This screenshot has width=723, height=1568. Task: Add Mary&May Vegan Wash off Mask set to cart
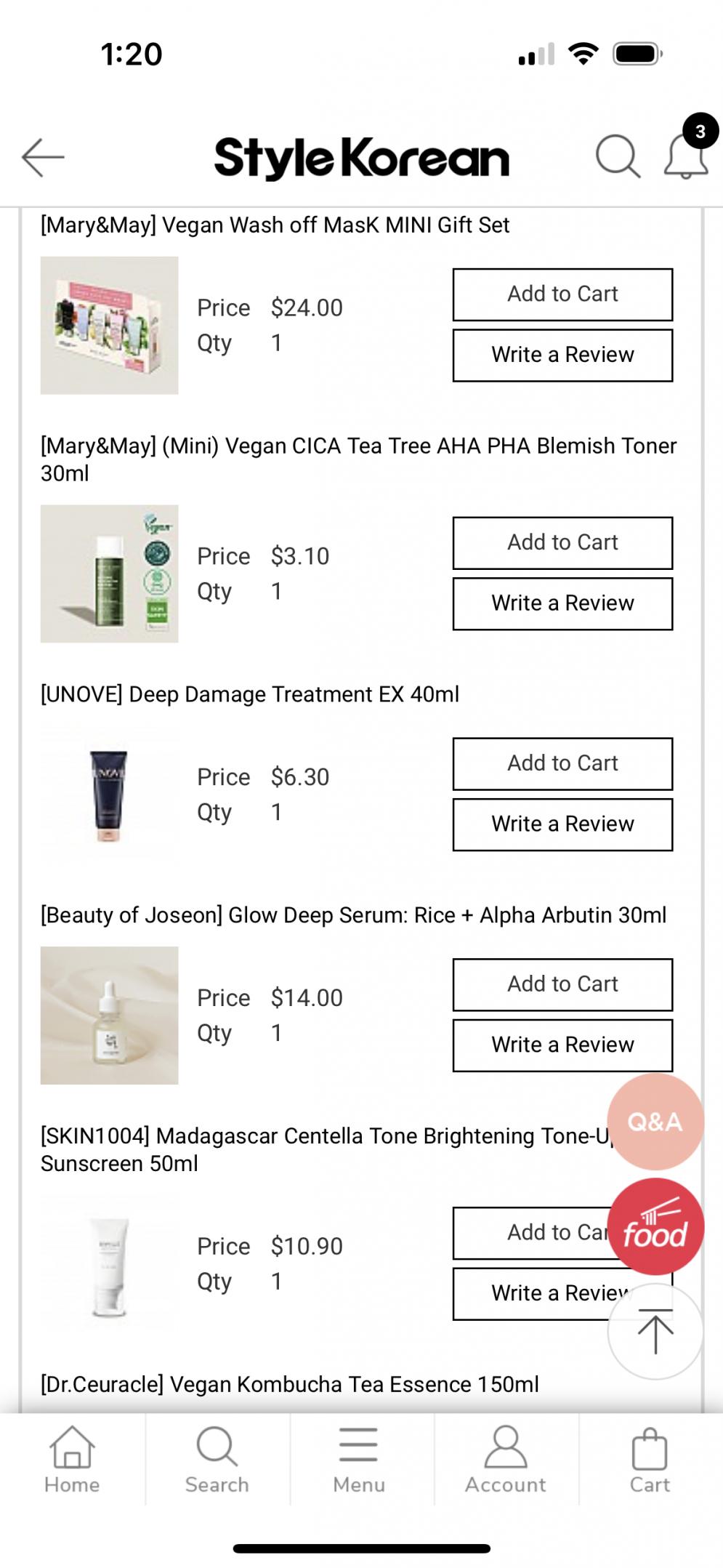(x=562, y=294)
